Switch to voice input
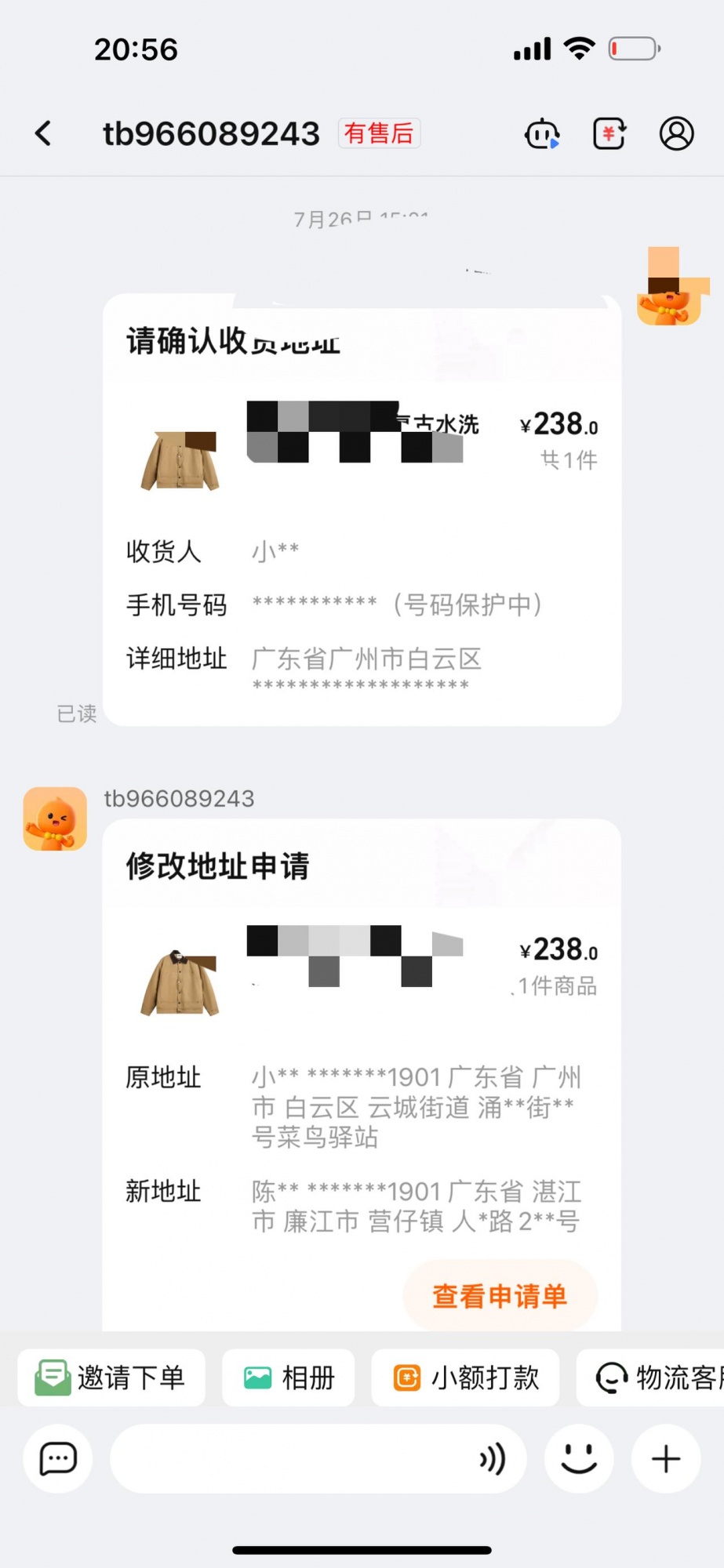 pyautogui.click(x=493, y=1459)
